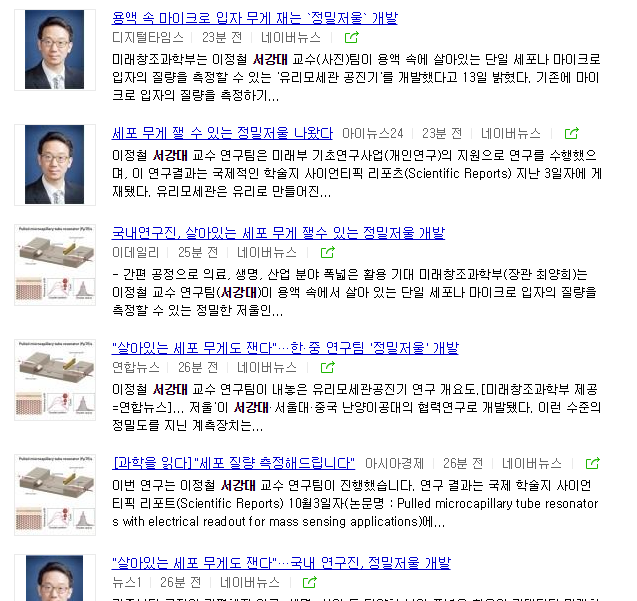Open headline '국내연구진, 살아있는 세포 무게 잴수 있는 정밀저울 개발'
637x601 pixels.
click(278, 233)
